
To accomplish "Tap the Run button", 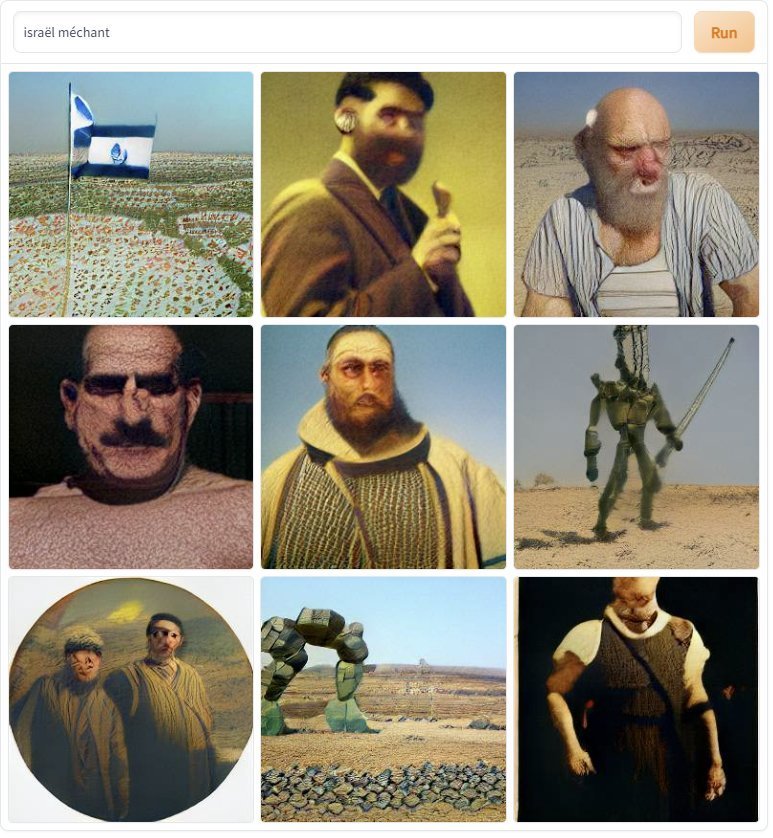I will (x=723, y=33).
